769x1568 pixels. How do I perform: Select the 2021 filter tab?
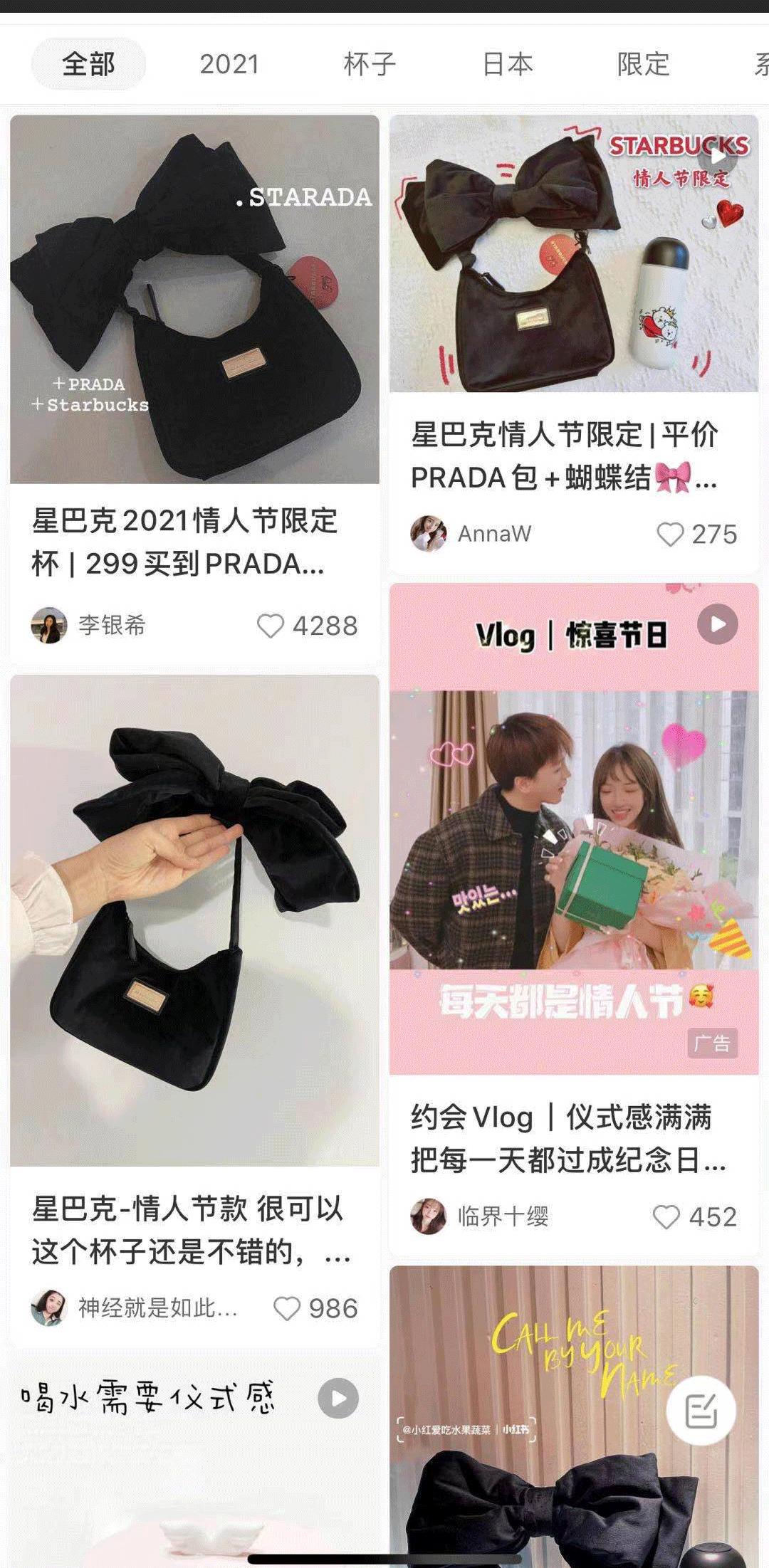click(x=229, y=65)
